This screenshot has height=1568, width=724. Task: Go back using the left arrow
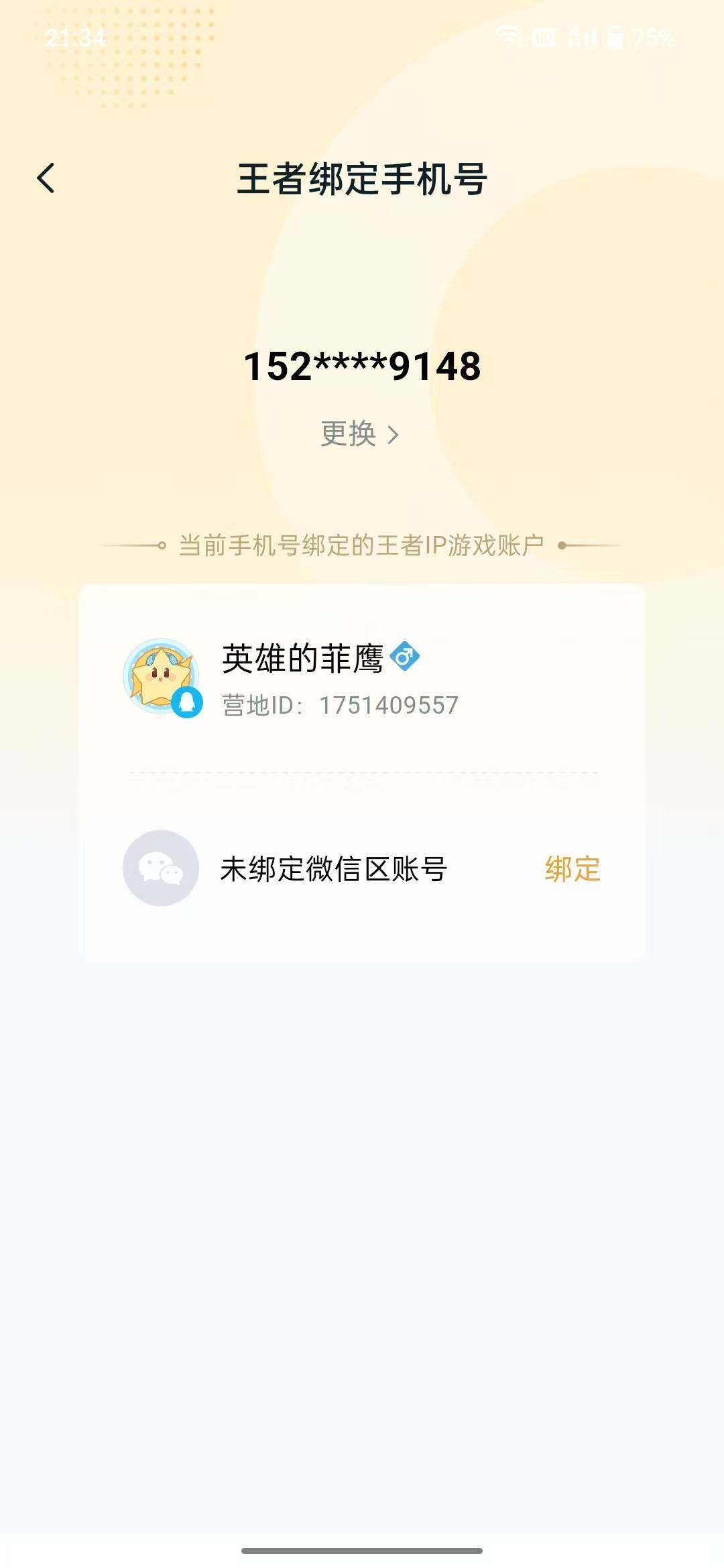click(46, 178)
